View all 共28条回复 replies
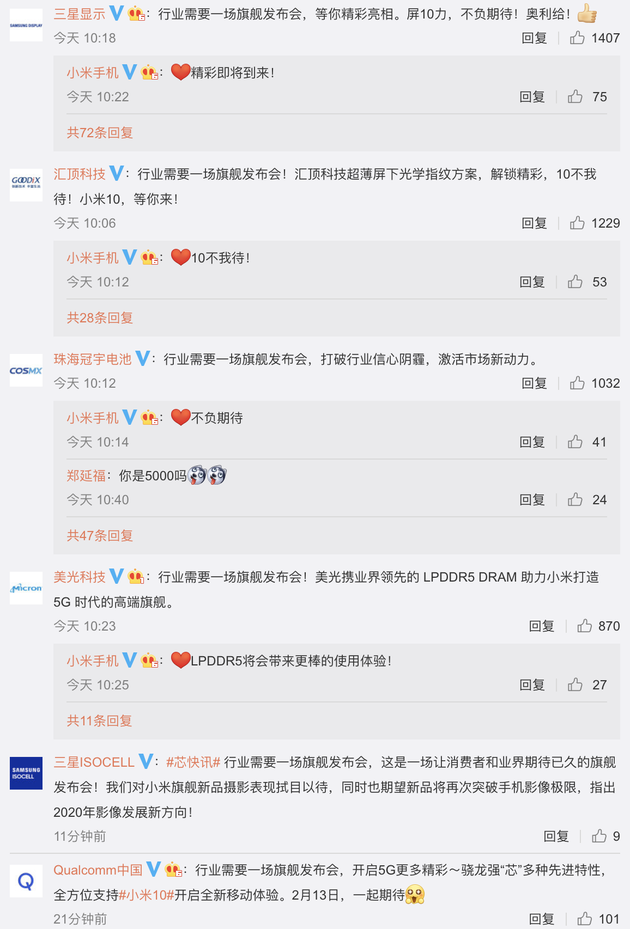This screenshot has height=929, width=630. (x=100, y=317)
